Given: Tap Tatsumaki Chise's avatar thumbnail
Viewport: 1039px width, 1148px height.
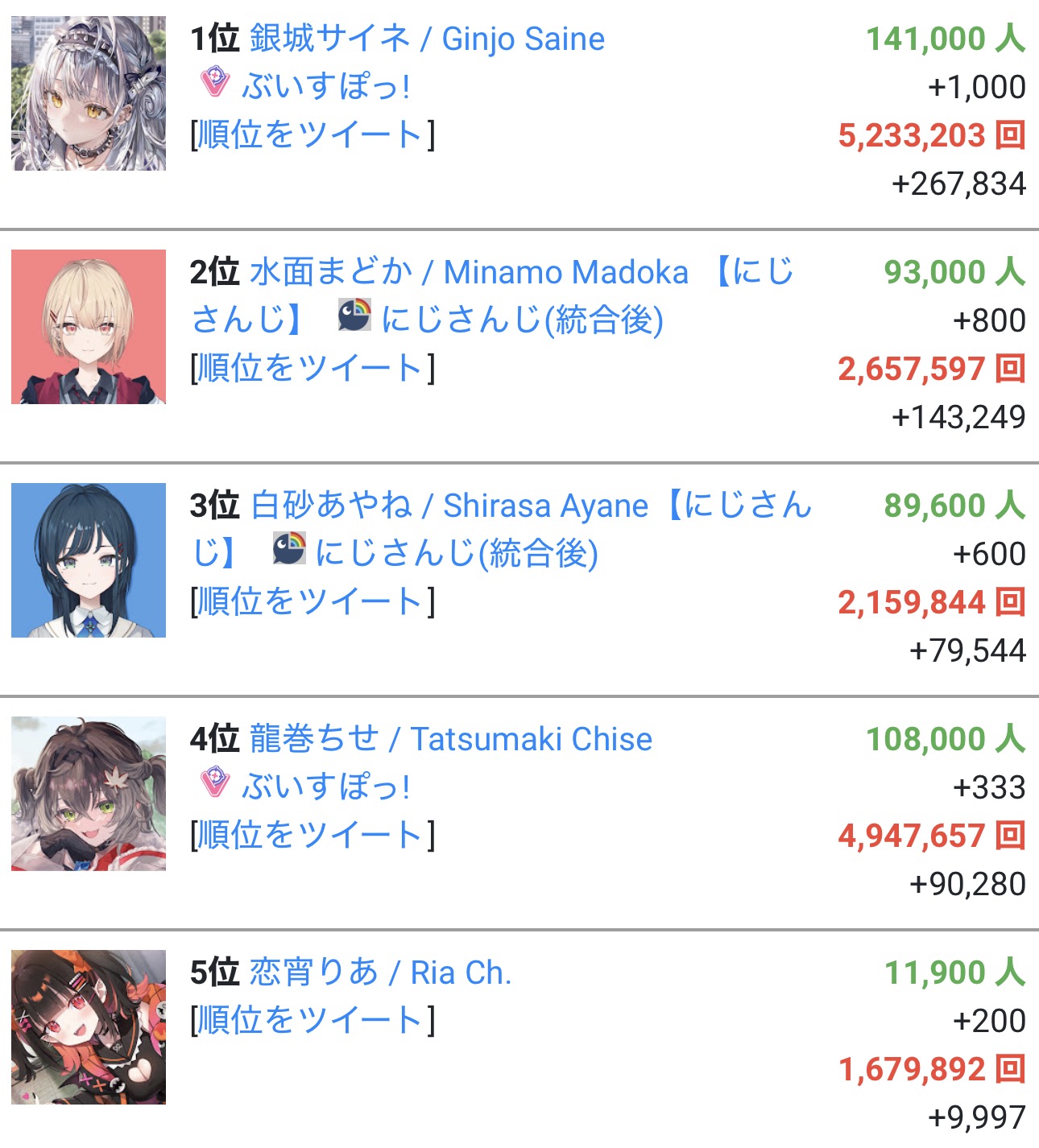Looking at the screenshot, I should (x=89, y=794).
